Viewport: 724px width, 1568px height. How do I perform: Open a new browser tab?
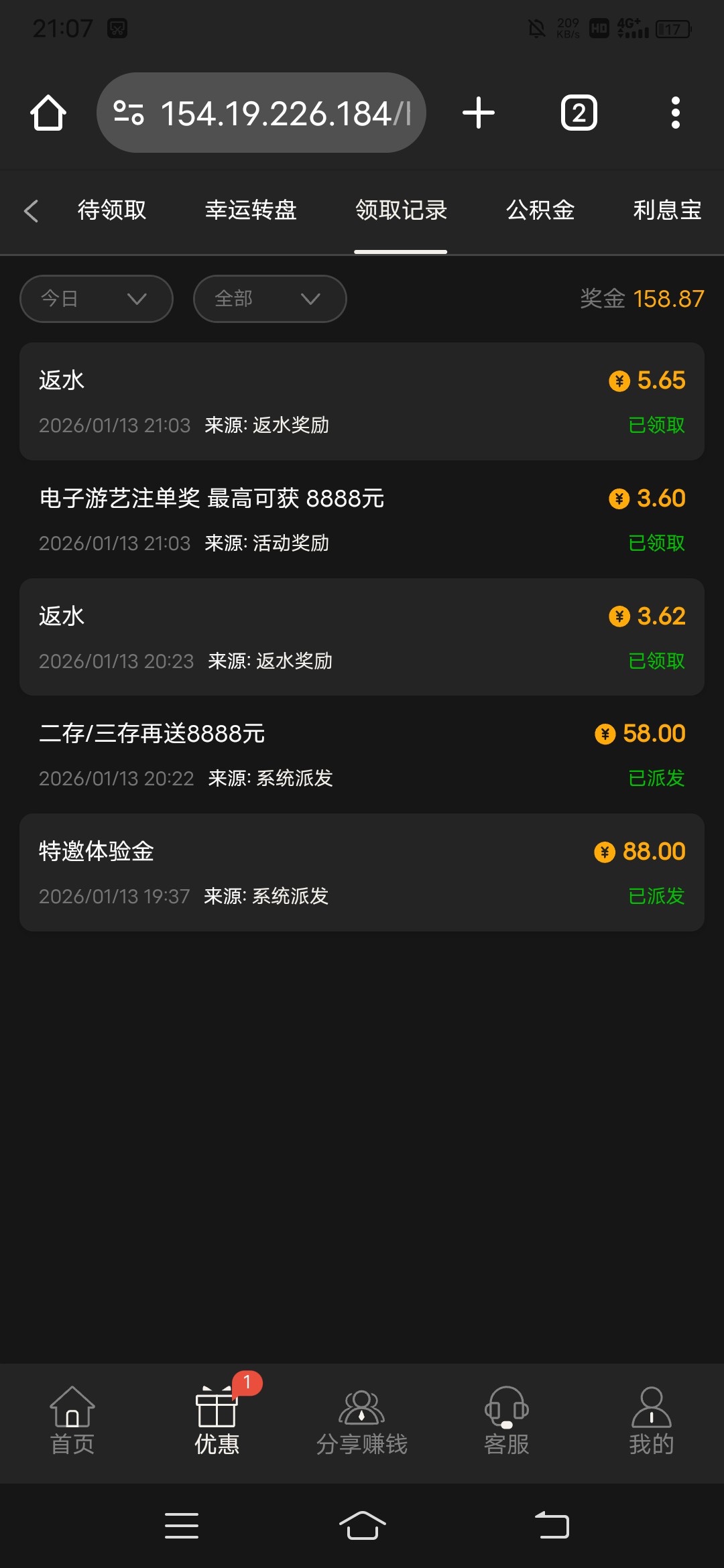[479, 113]
